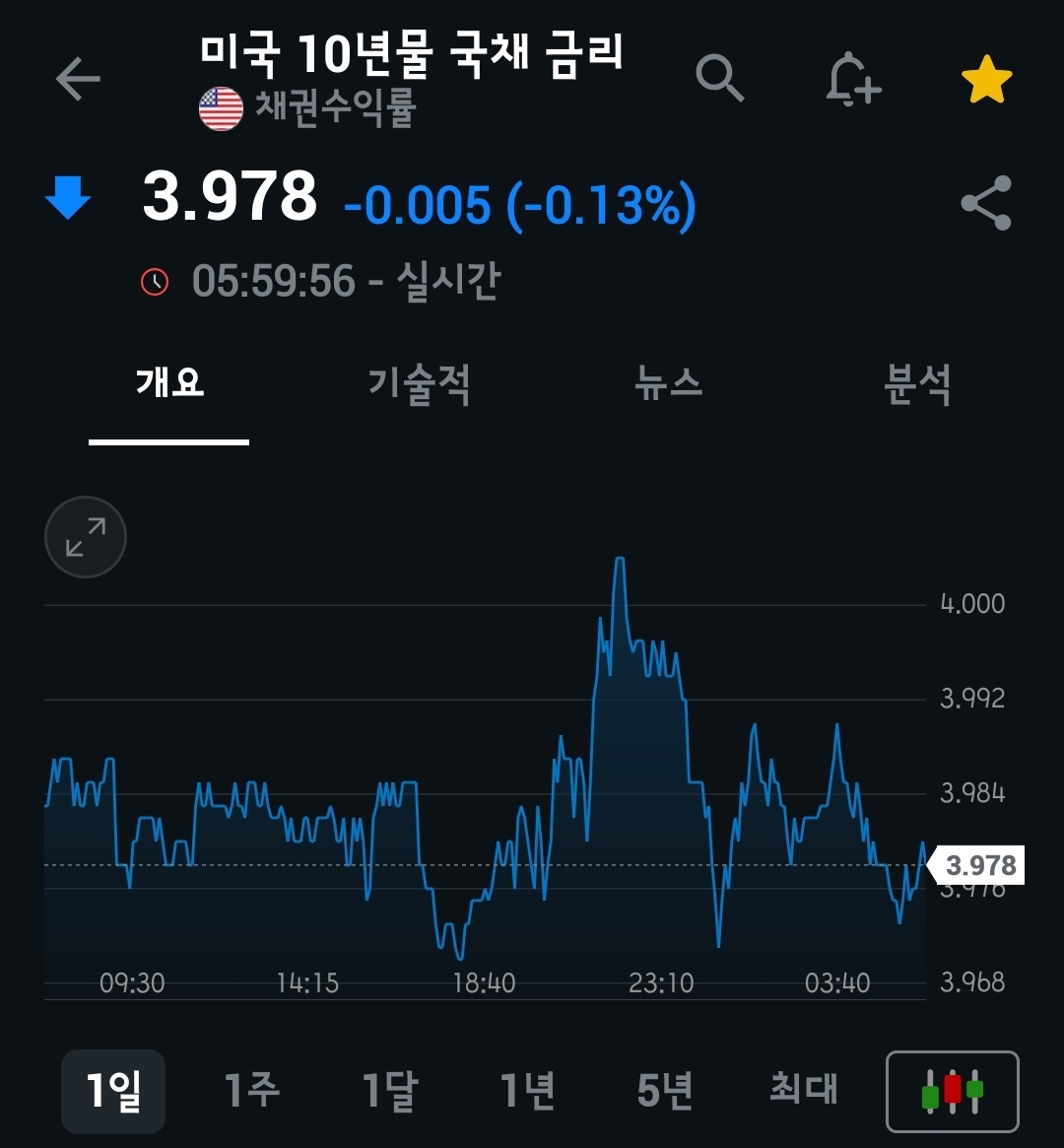Select the 분석 tab
Image resolution: width=1064 pixels, height=1148 pixels.
click(x=917, y=383)
